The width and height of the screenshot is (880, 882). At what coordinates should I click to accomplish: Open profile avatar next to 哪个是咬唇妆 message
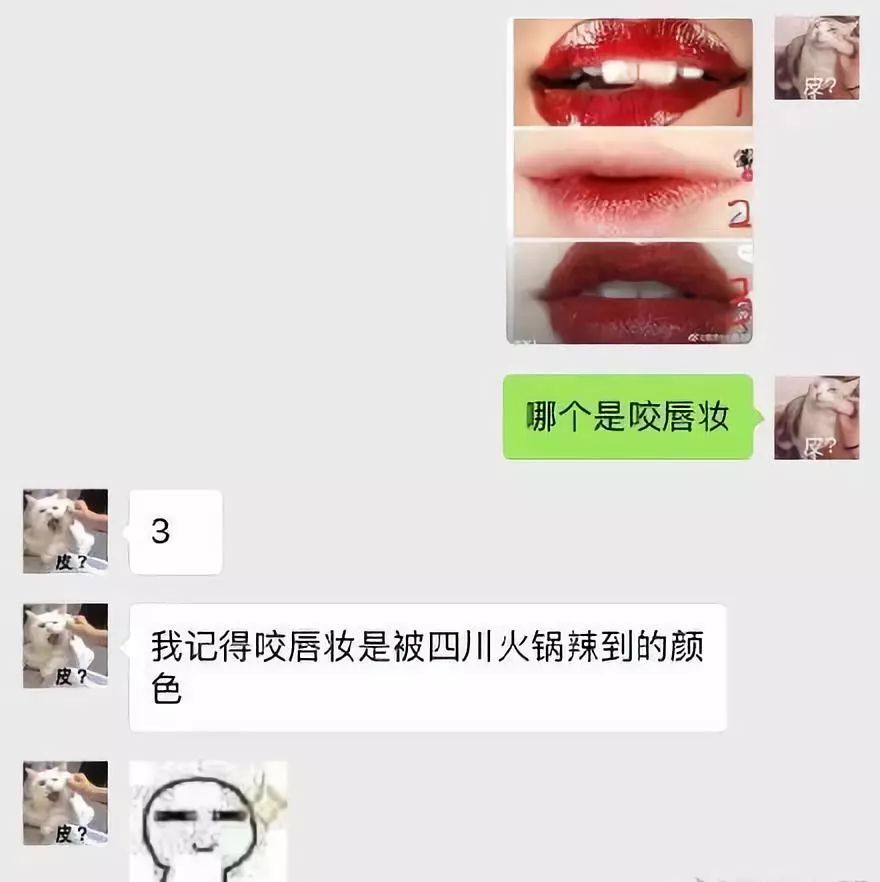tap(816, 417)
